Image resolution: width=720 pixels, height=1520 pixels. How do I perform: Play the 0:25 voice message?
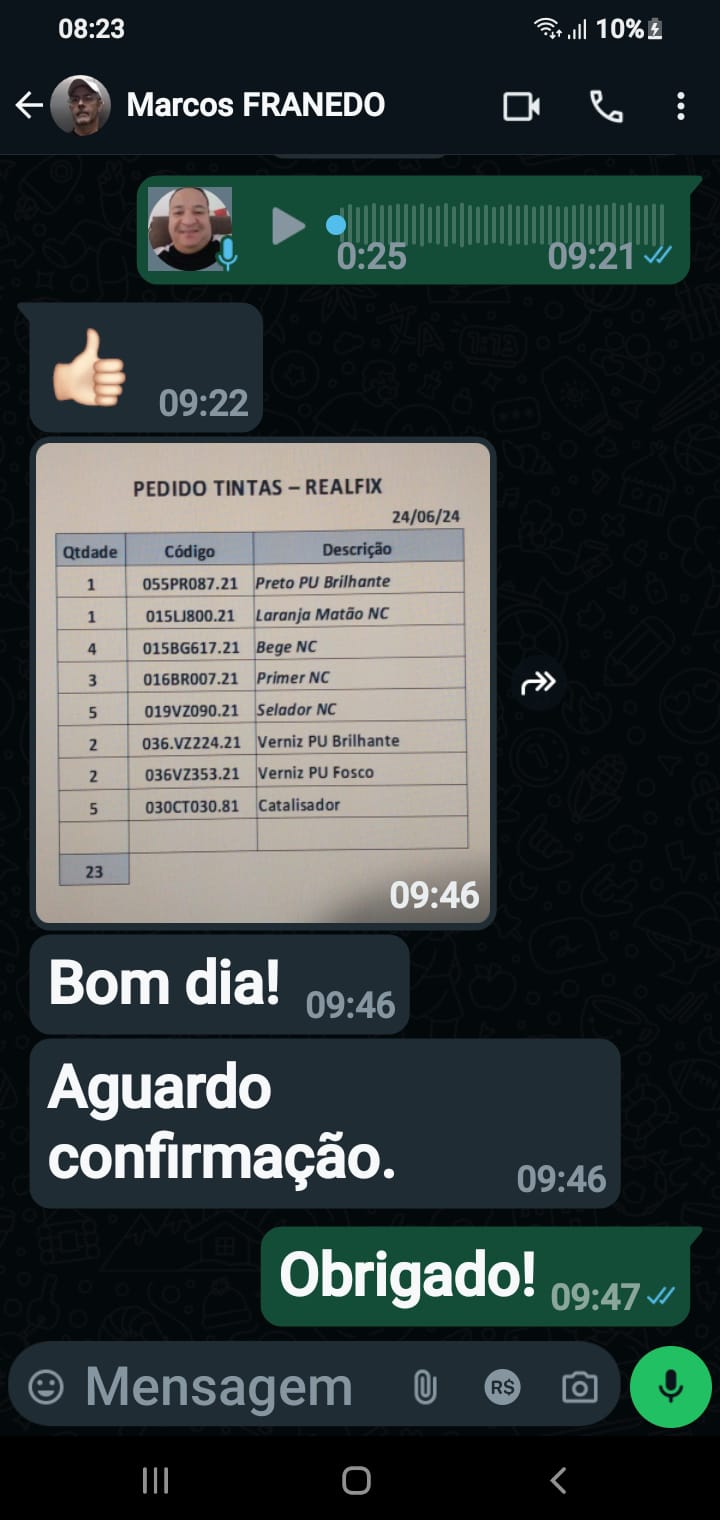pyautogui.click(x=288, y=226)
